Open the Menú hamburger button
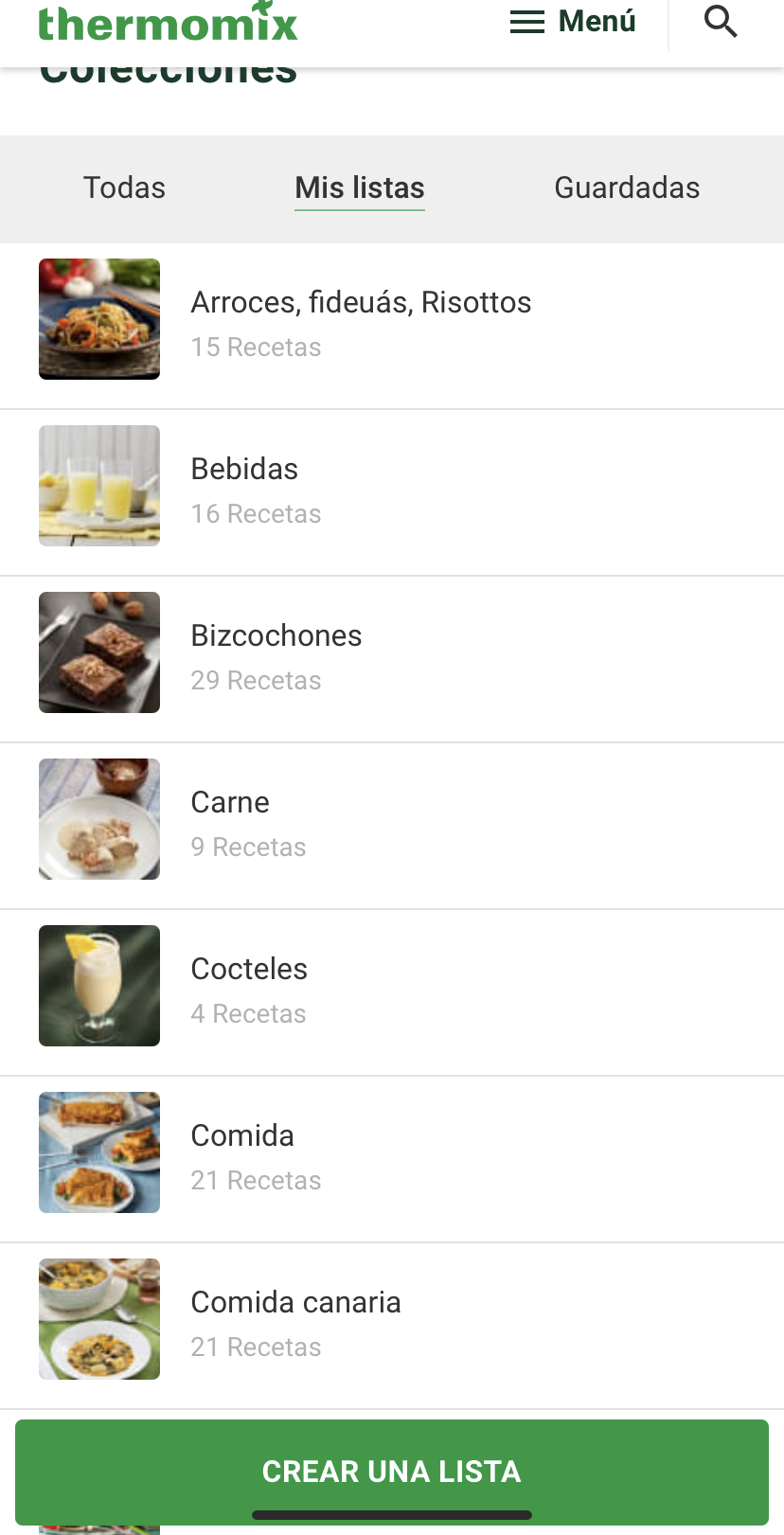This screenshot has height=1535, width=784. (x=573, y=22)
